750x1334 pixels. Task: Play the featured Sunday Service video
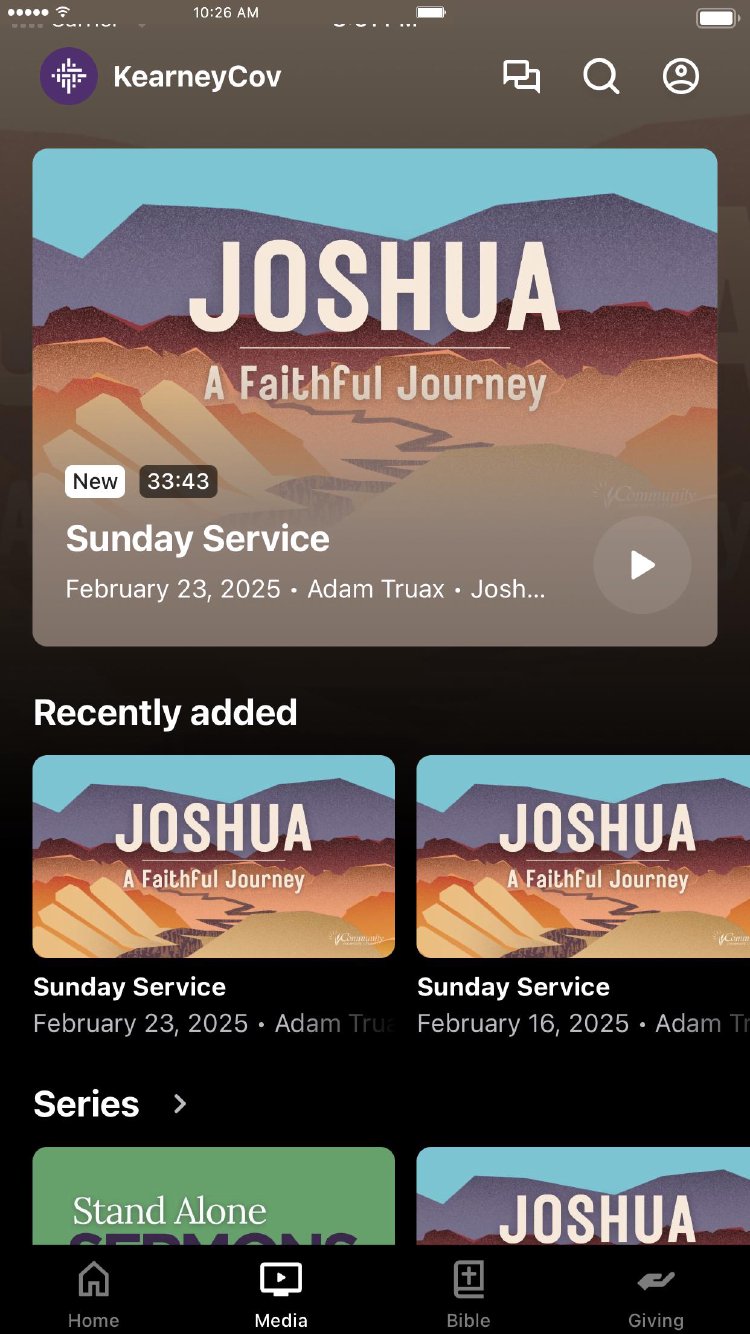642,565
